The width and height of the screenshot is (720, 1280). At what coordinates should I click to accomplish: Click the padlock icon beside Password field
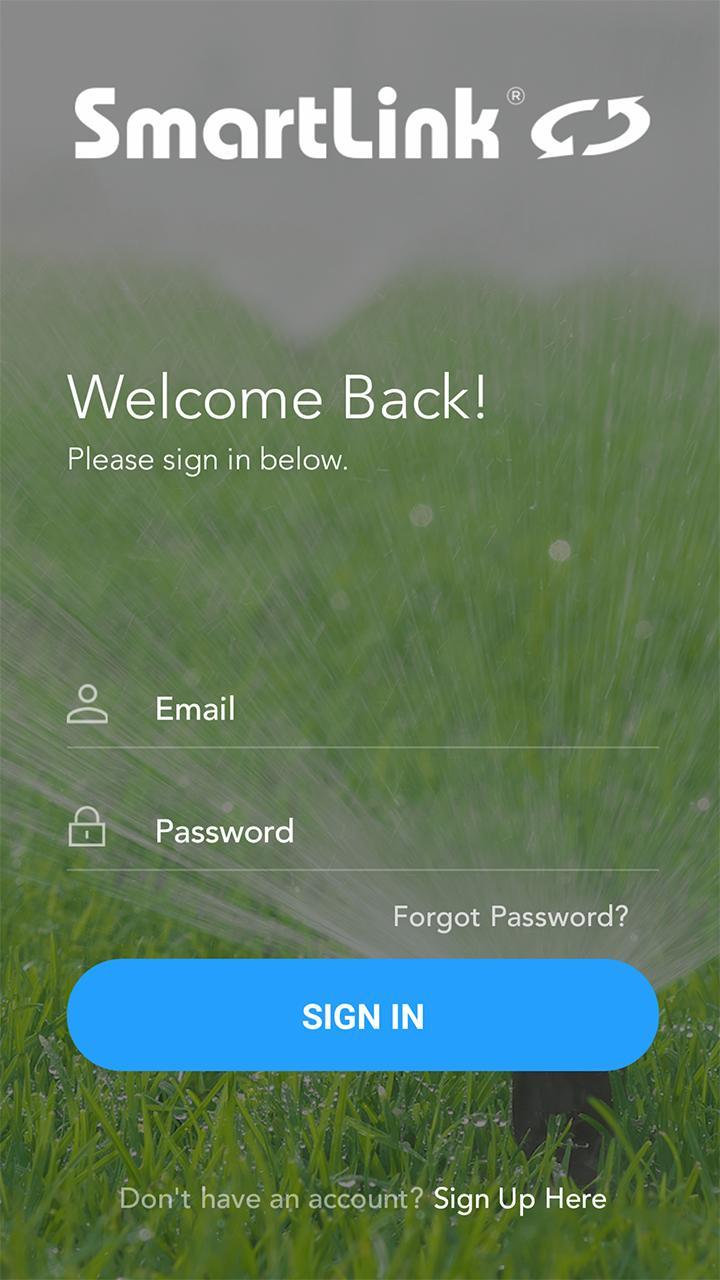[89, 830]
